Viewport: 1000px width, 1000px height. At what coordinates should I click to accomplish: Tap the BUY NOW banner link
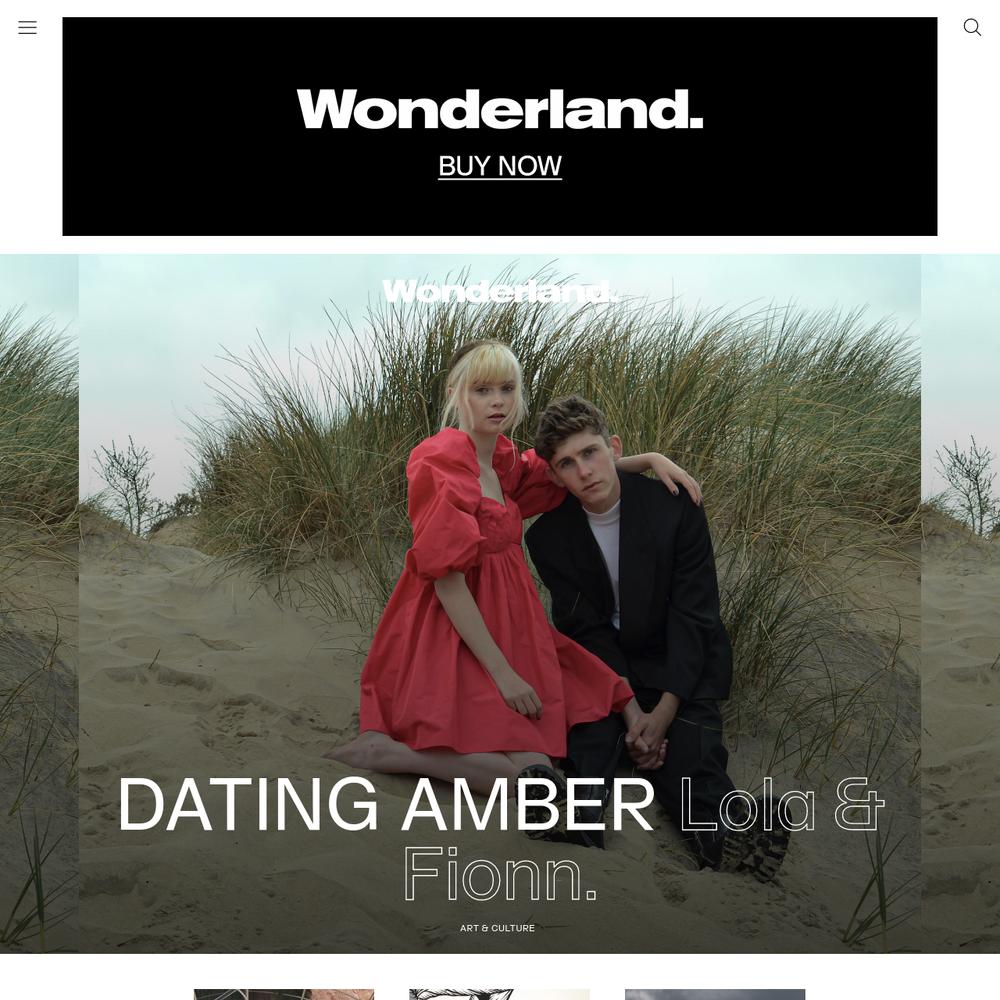(500, 166)
